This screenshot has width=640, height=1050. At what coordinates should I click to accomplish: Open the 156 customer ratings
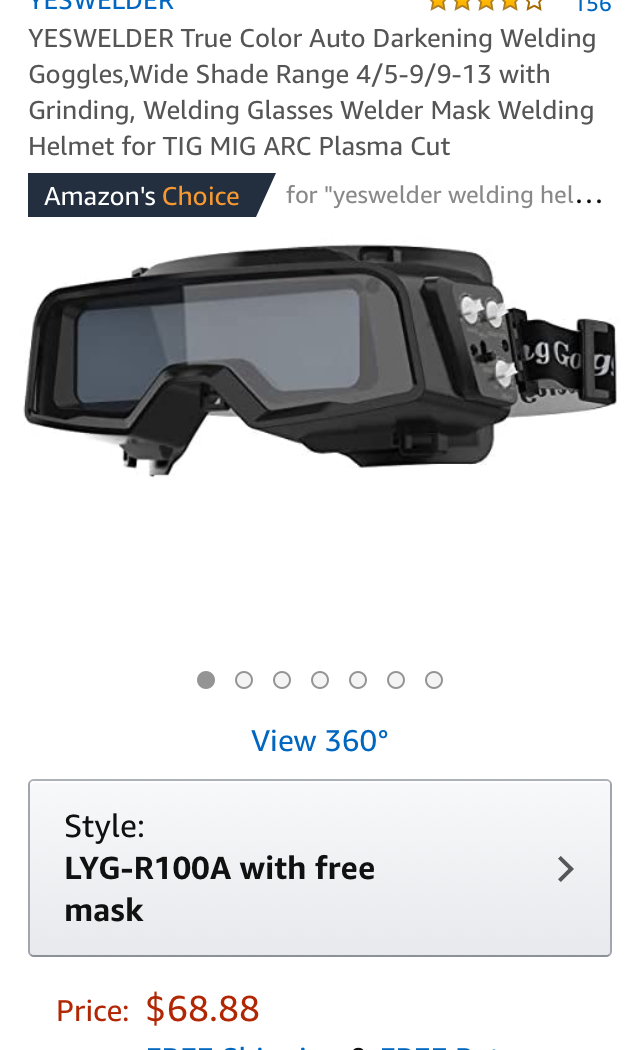(593, 6)
